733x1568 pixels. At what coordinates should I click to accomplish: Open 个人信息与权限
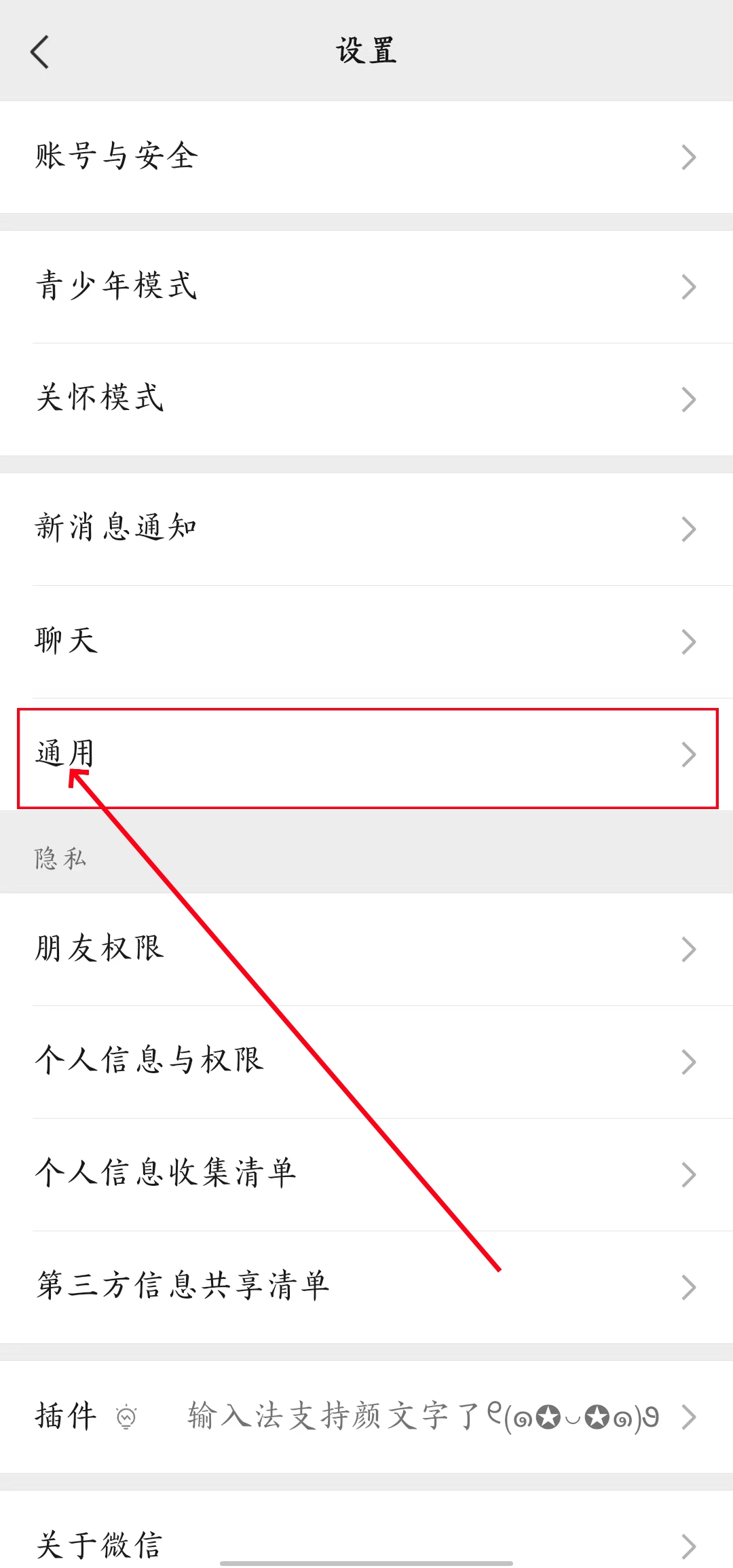(366, 1062)
